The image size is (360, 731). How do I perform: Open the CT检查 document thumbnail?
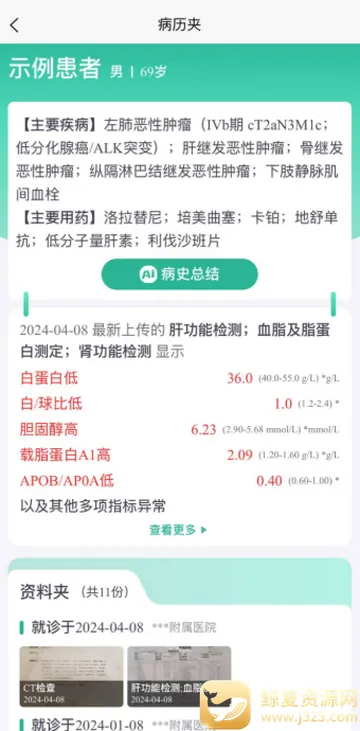point(71,676)
